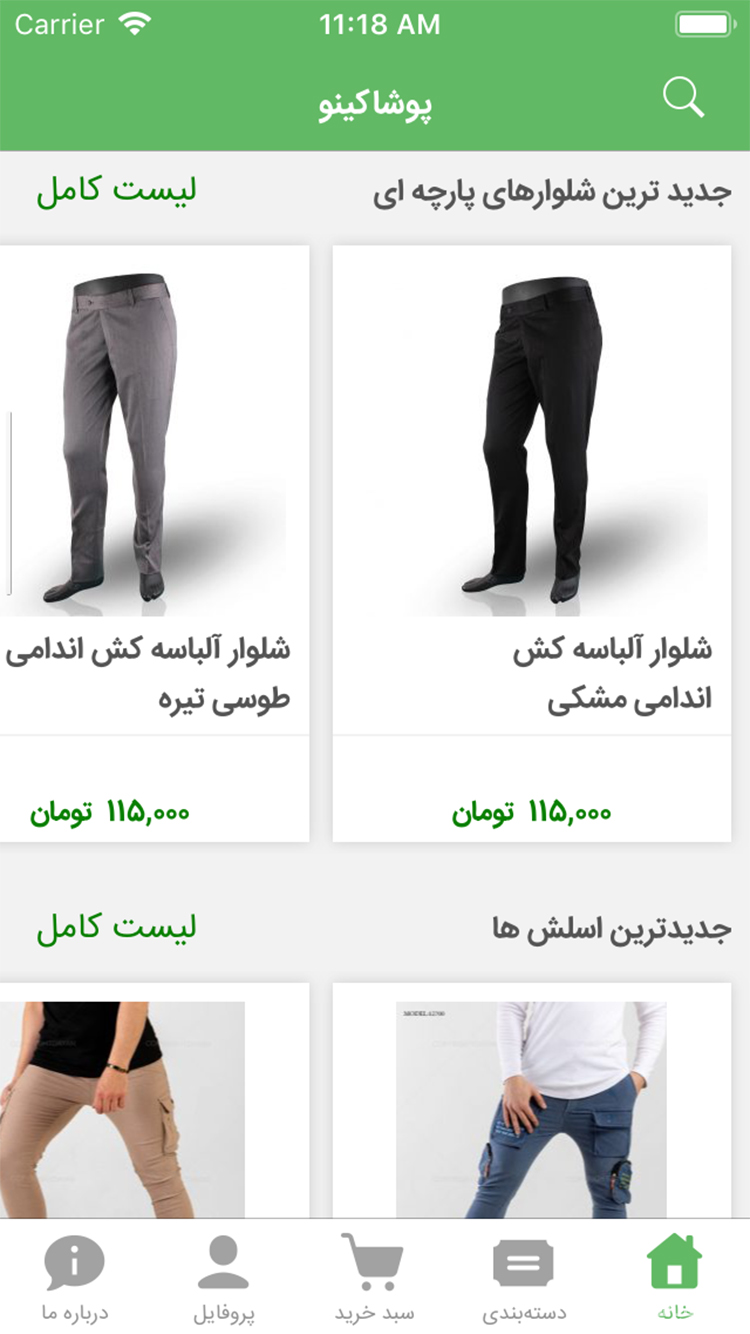Open the دسته‌بندی categories icon
The image size is (750, 1334).
tap(524, 1258)
